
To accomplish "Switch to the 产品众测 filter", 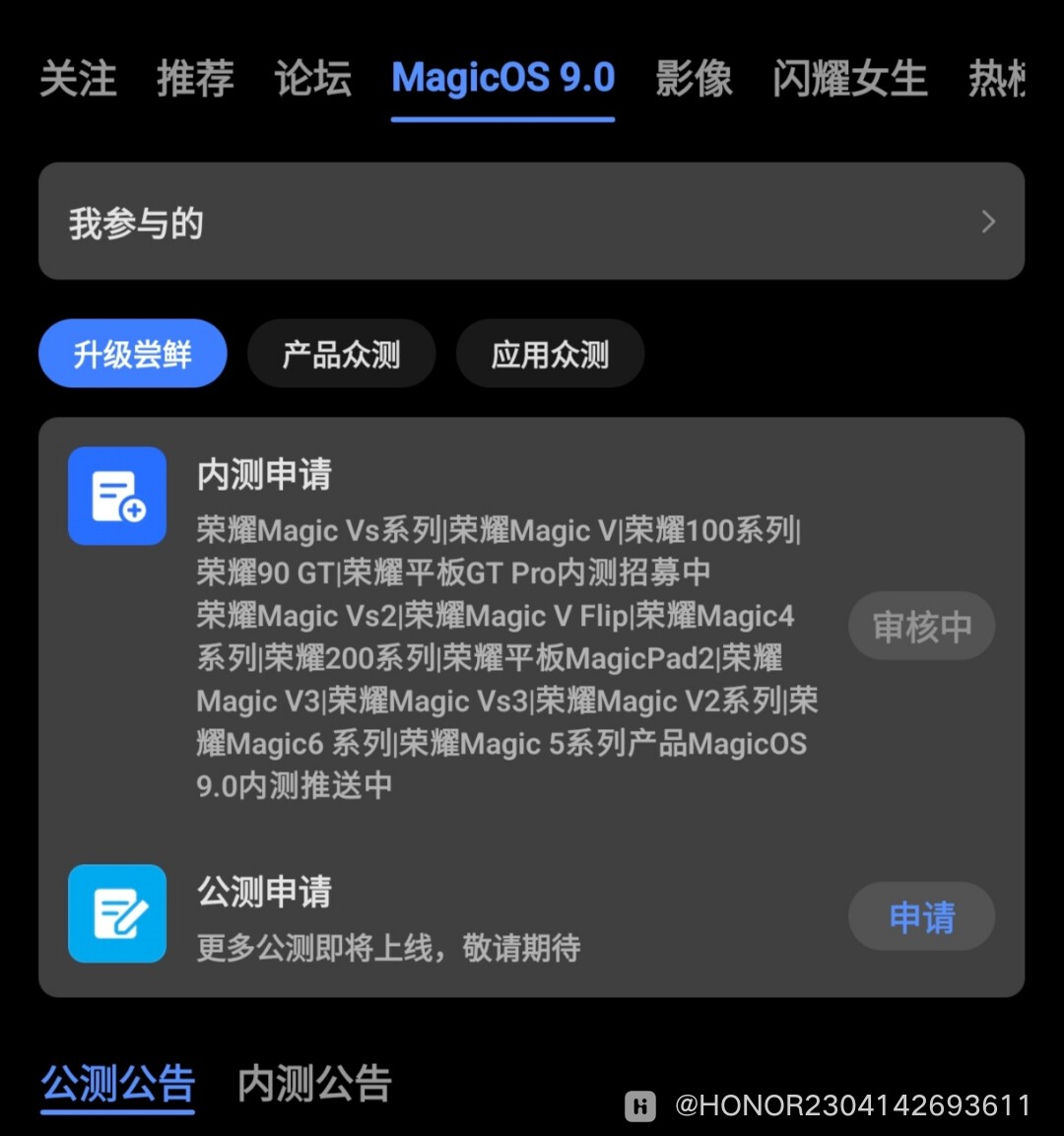I will 341,353.
